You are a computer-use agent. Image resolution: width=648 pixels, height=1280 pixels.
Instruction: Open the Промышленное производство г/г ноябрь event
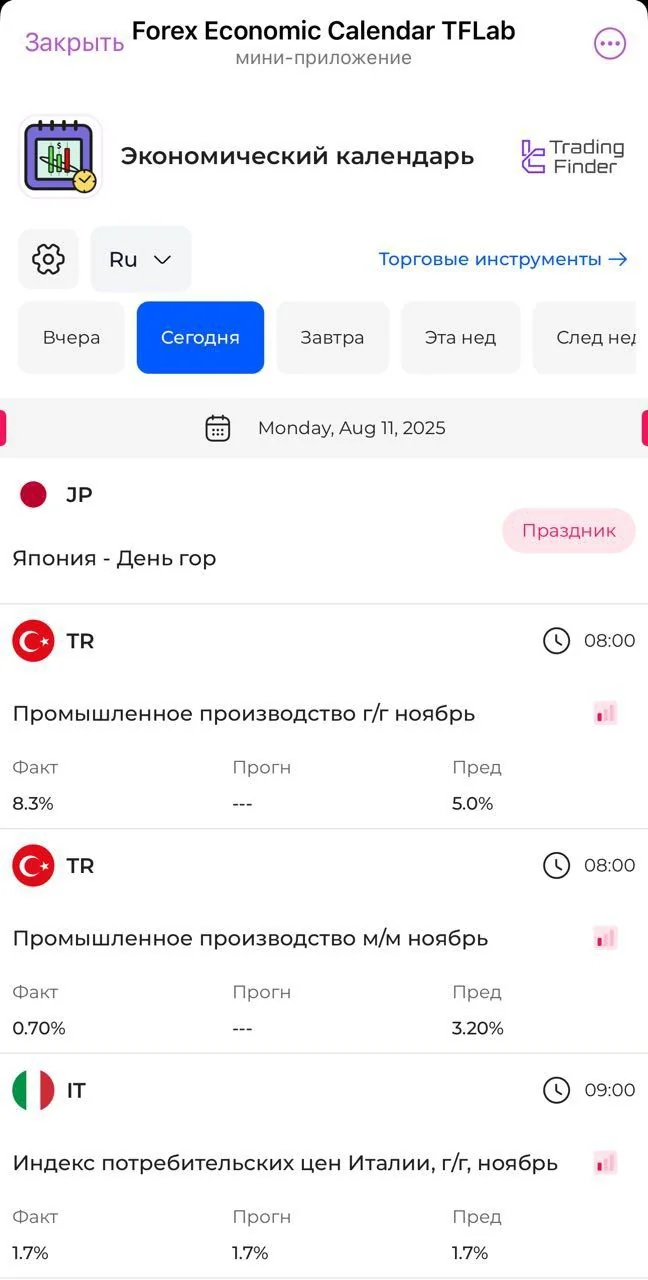pyautogui.click(x=324, y=717)
